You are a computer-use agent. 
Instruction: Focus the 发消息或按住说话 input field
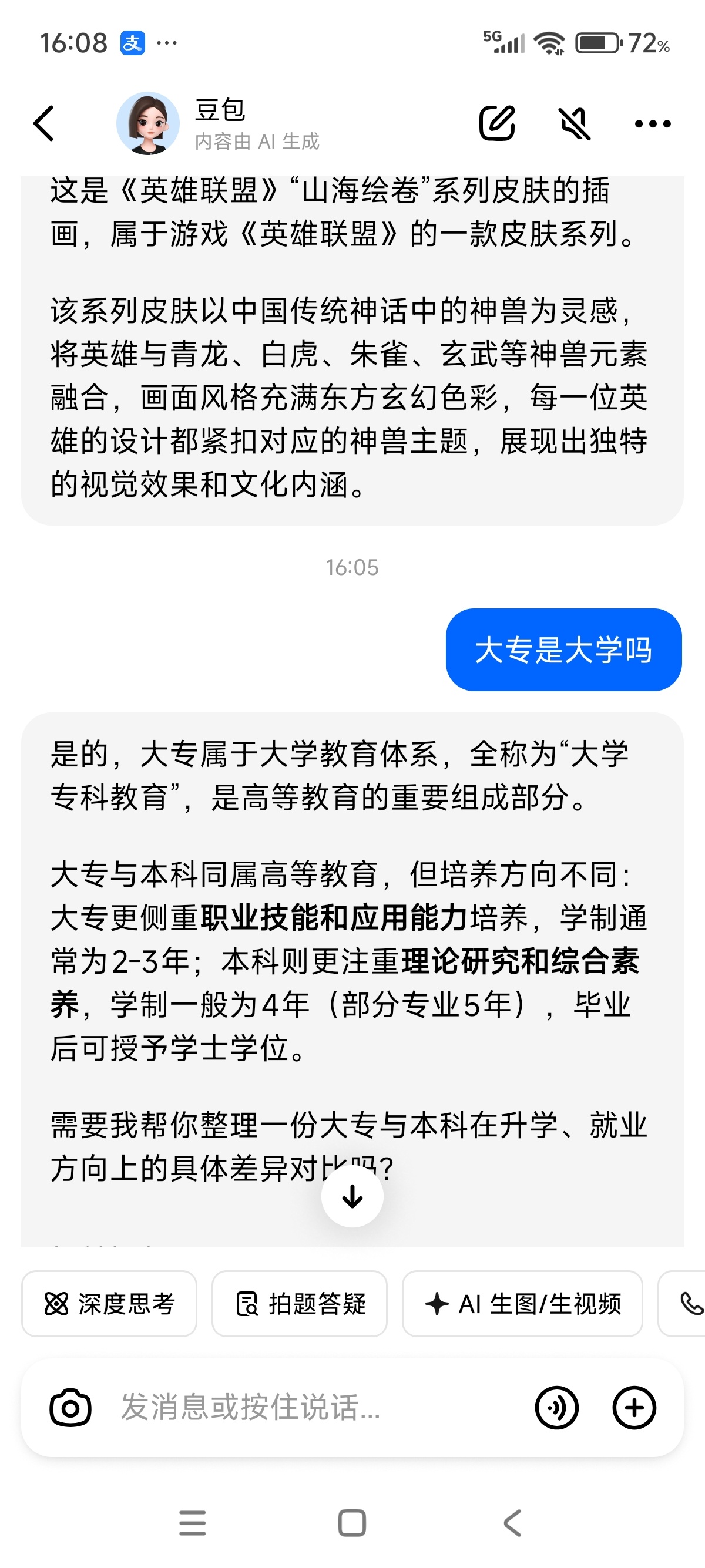coord(304,1407)
